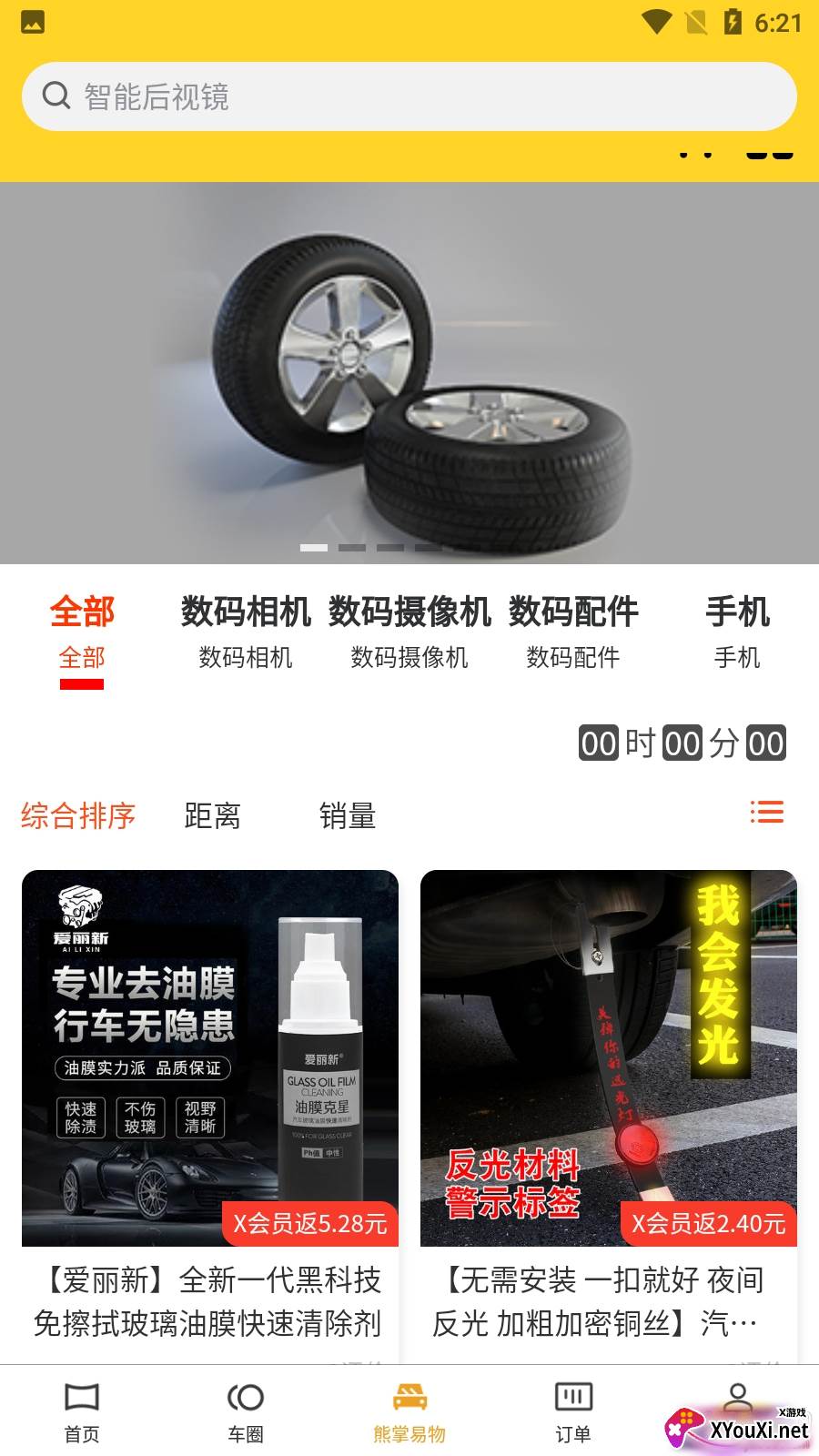The width and height of the screenshot is (819, 1456).
Task: Tap the yellow 熊掌易物 paw icon
Action: [x=409, y=1394]
